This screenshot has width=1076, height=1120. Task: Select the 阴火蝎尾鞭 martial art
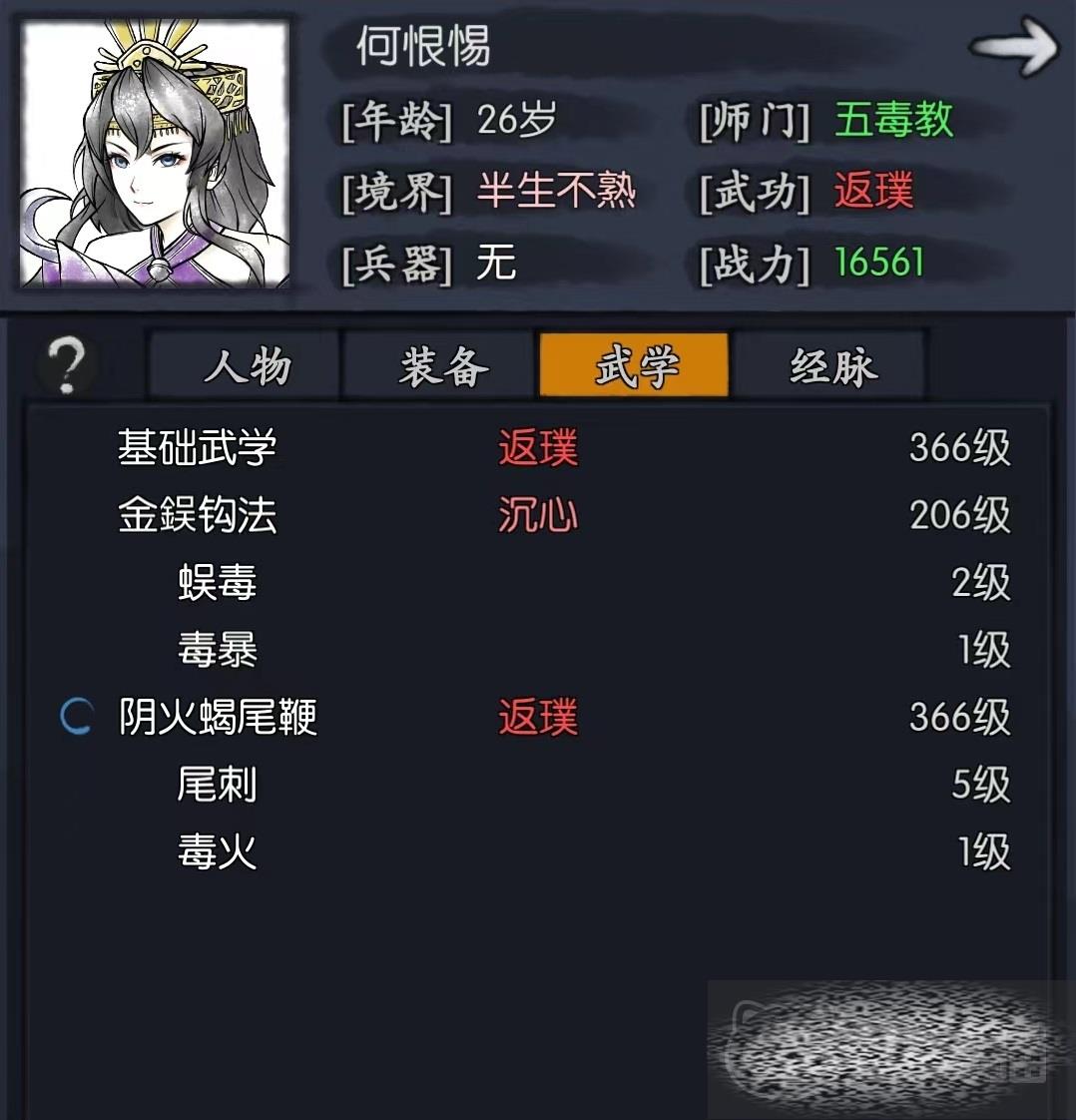click(218, 718)
